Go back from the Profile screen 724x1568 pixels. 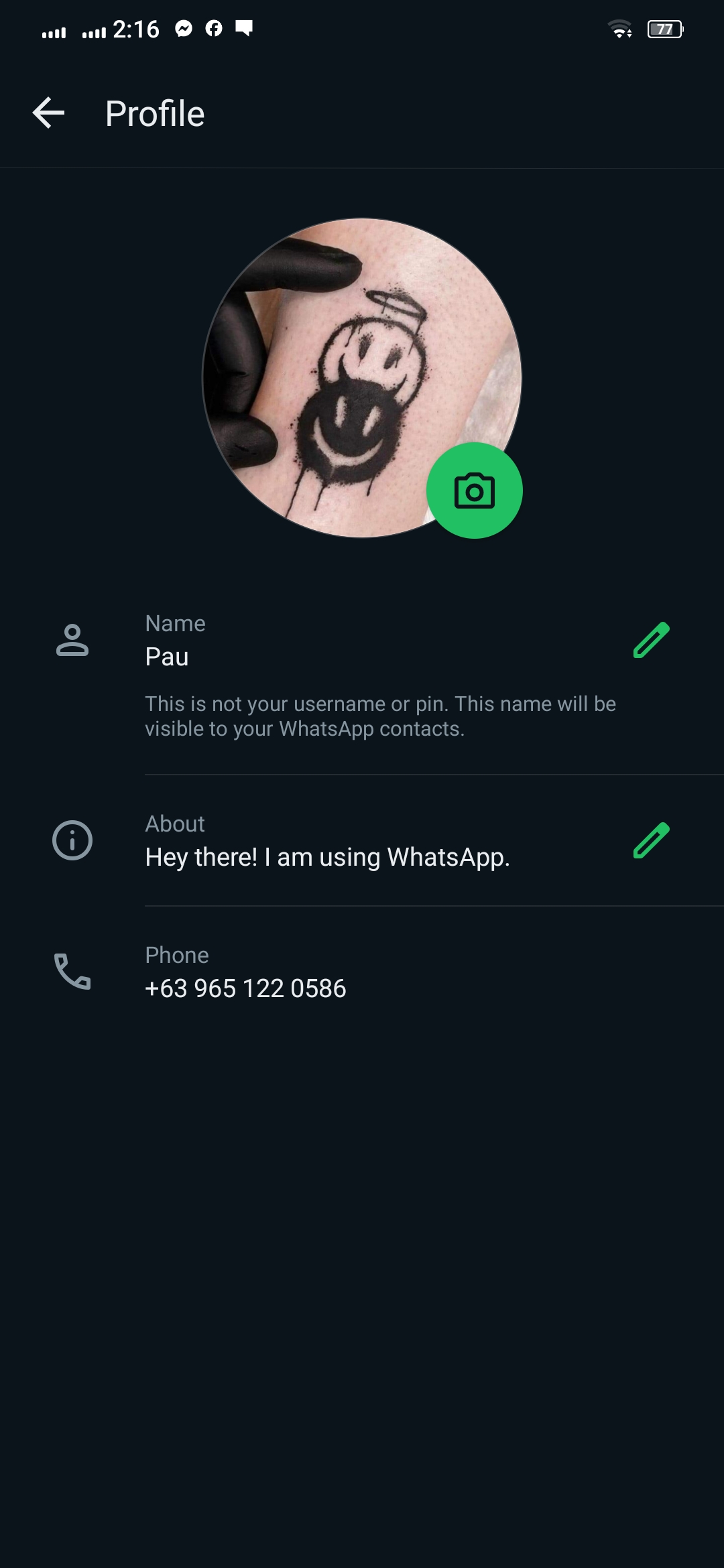(49, 113)
